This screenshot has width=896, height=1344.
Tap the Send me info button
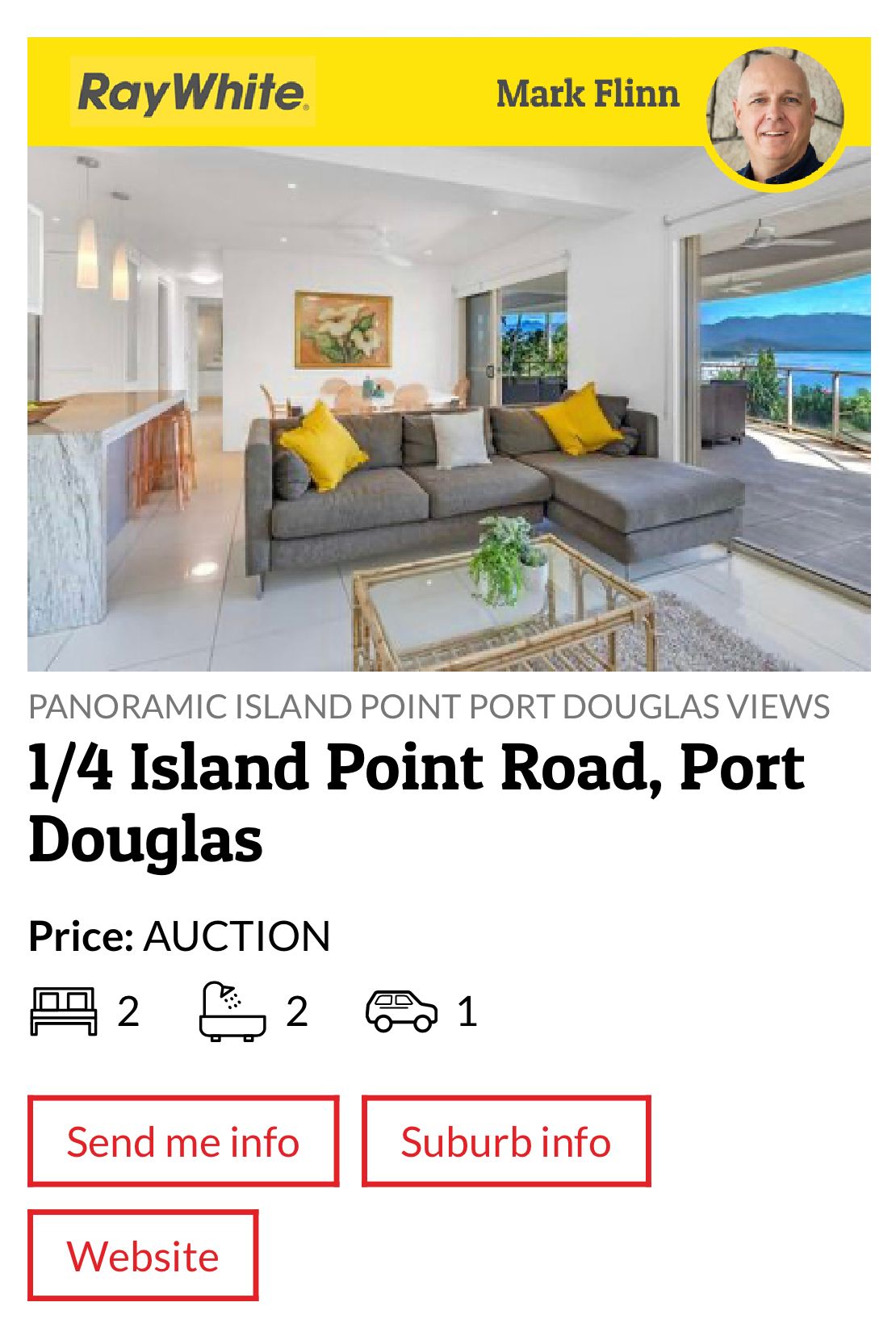click(183, 1141)
